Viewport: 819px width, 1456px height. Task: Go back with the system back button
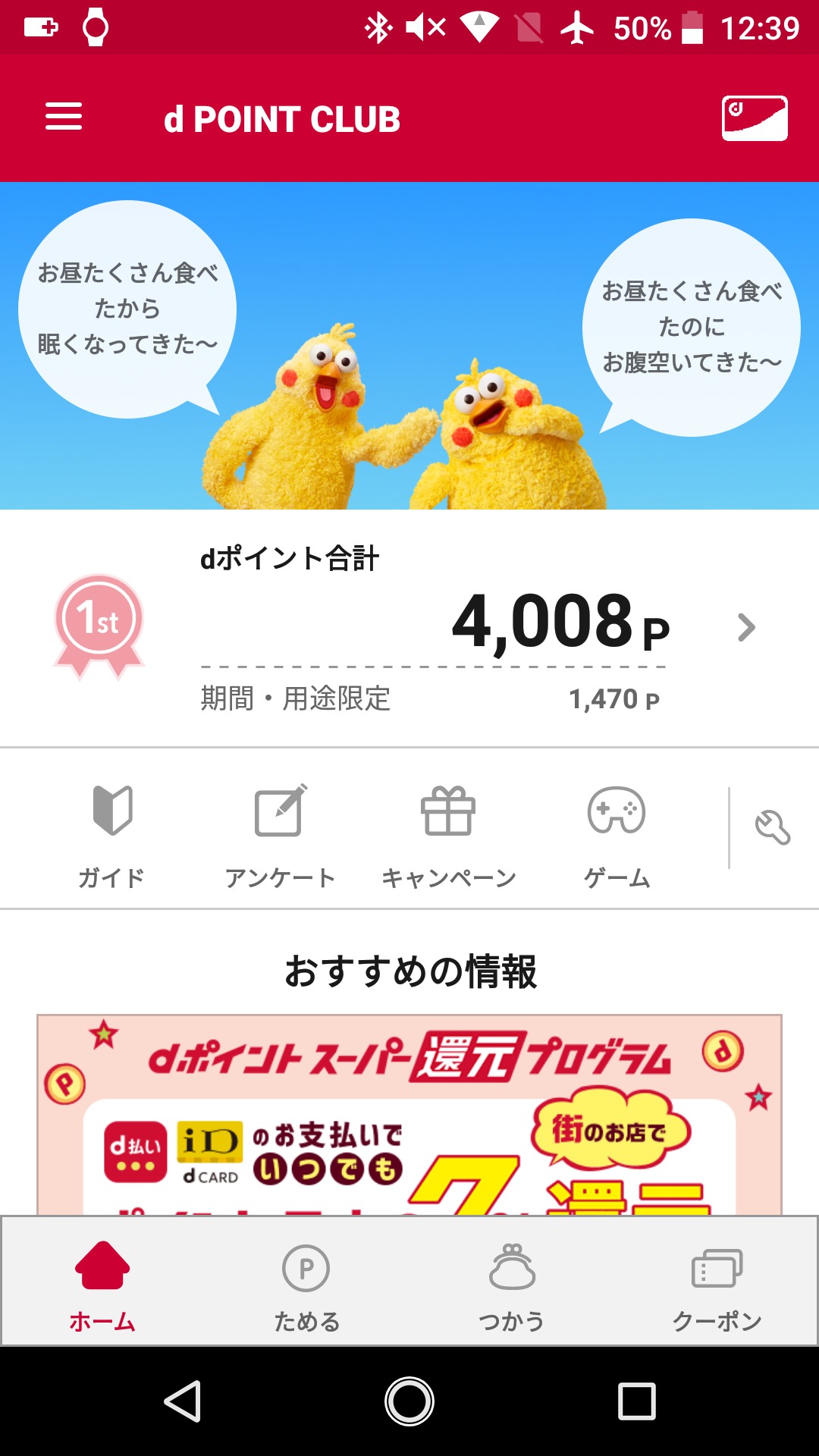pos(183,1400)
